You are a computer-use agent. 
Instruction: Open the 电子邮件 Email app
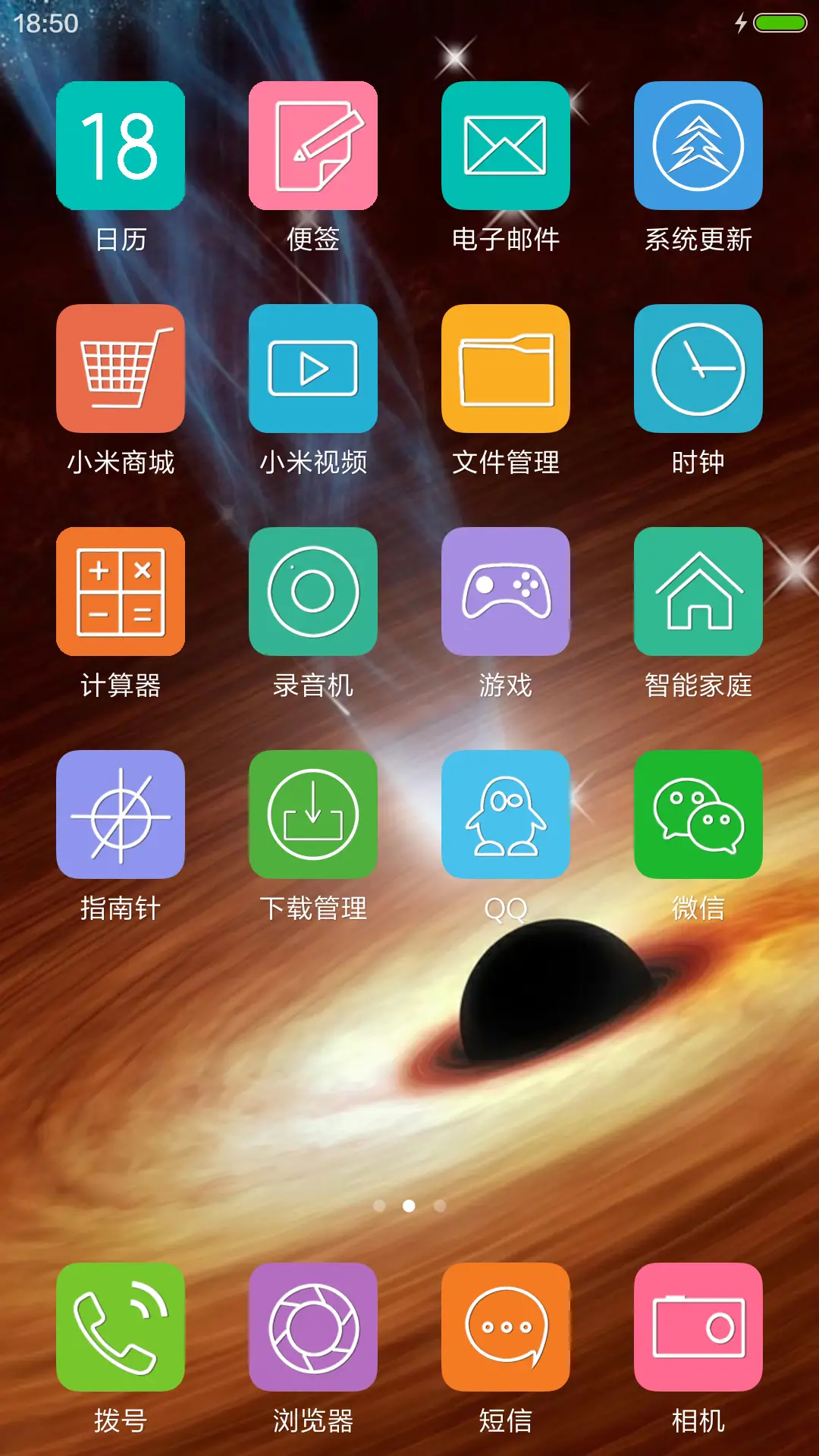pos(506,144)
